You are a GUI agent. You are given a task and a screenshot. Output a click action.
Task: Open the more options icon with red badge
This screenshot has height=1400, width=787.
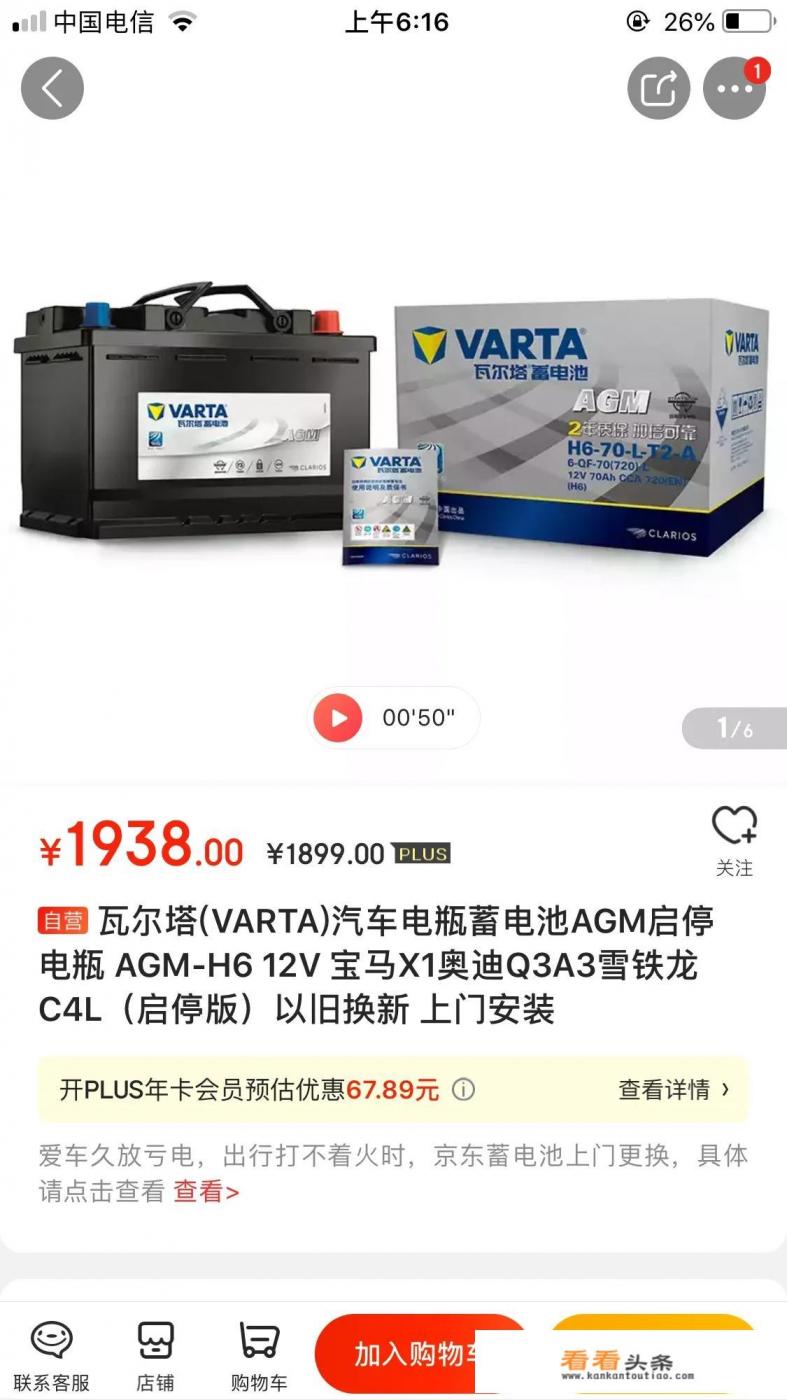735,88
